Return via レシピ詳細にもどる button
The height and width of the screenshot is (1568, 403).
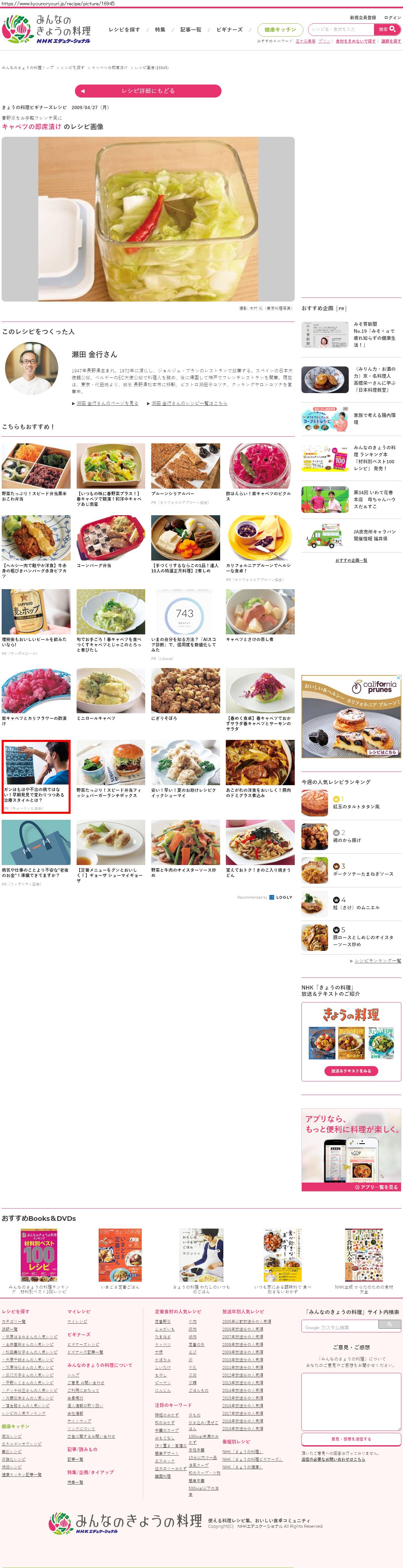[x=148, y=91]
